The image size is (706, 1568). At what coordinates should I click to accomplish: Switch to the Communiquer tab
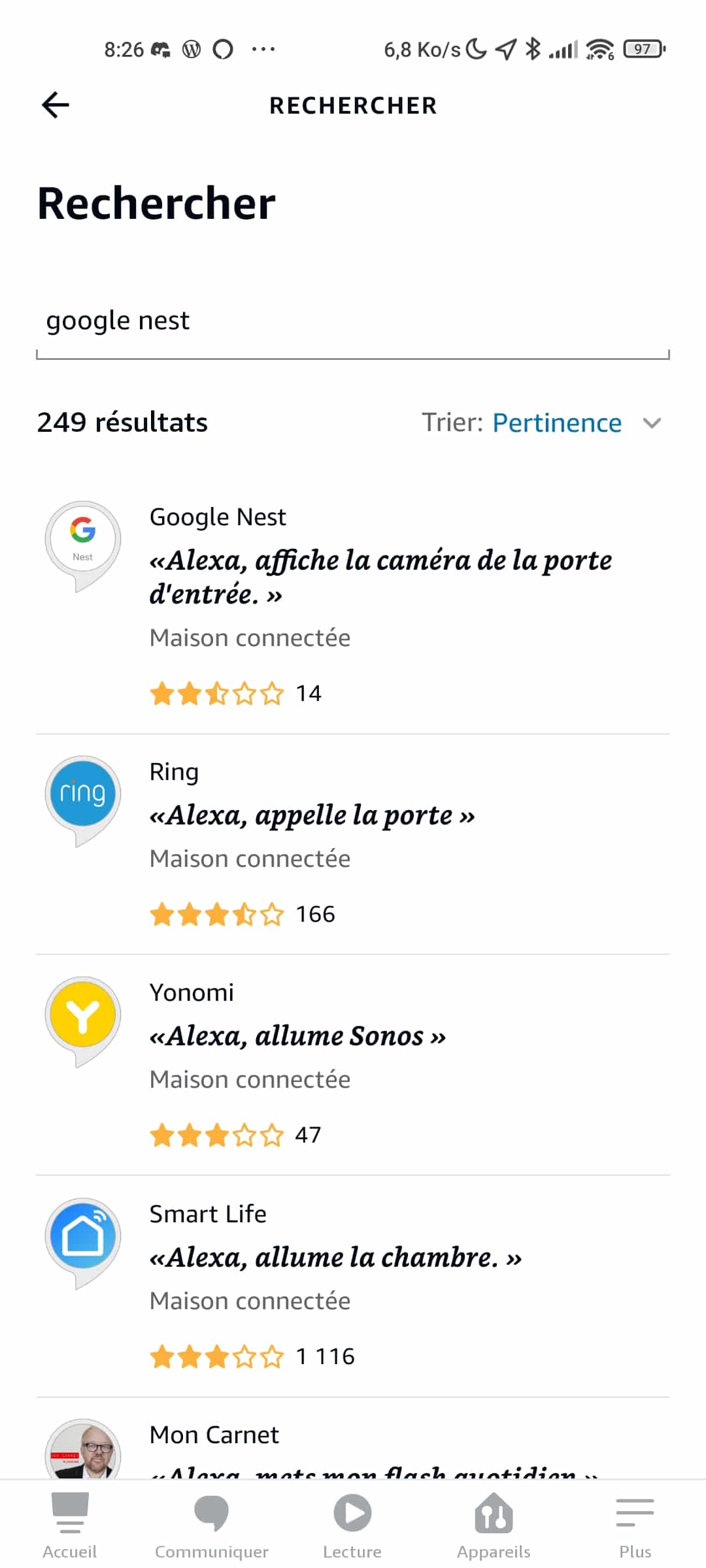(x=211, y=1525)
